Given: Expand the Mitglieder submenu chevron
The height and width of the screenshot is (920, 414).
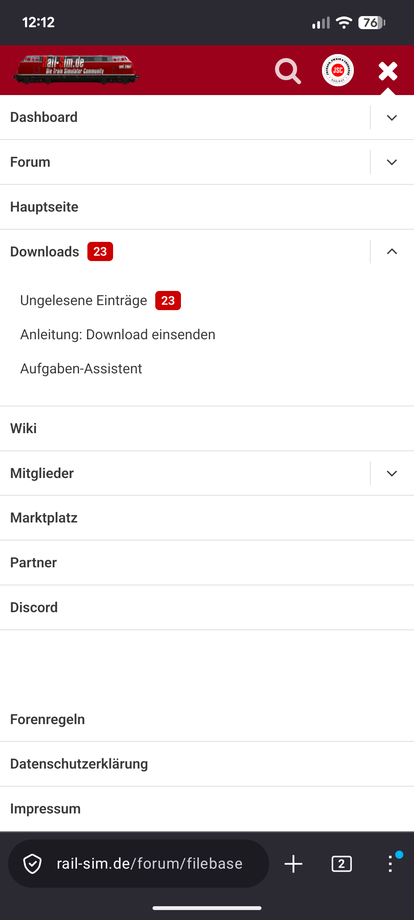Looking at the screenshot, I should 392,473.
